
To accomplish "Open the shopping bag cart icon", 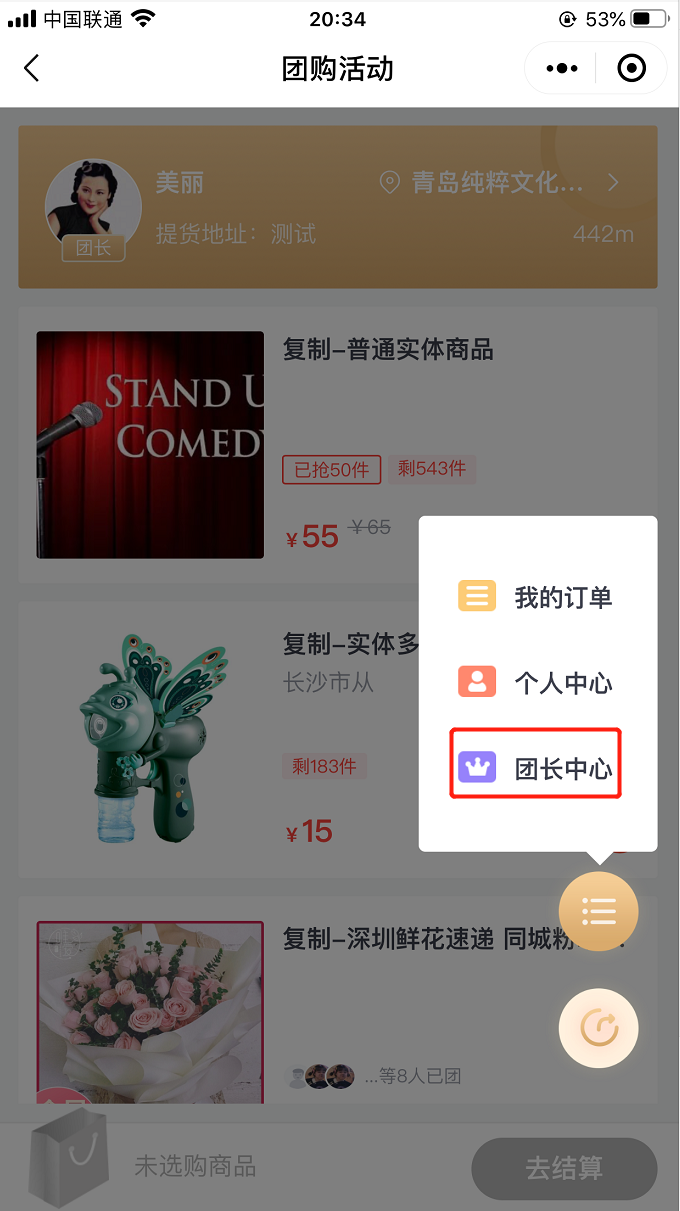I will click(70, 1158).
